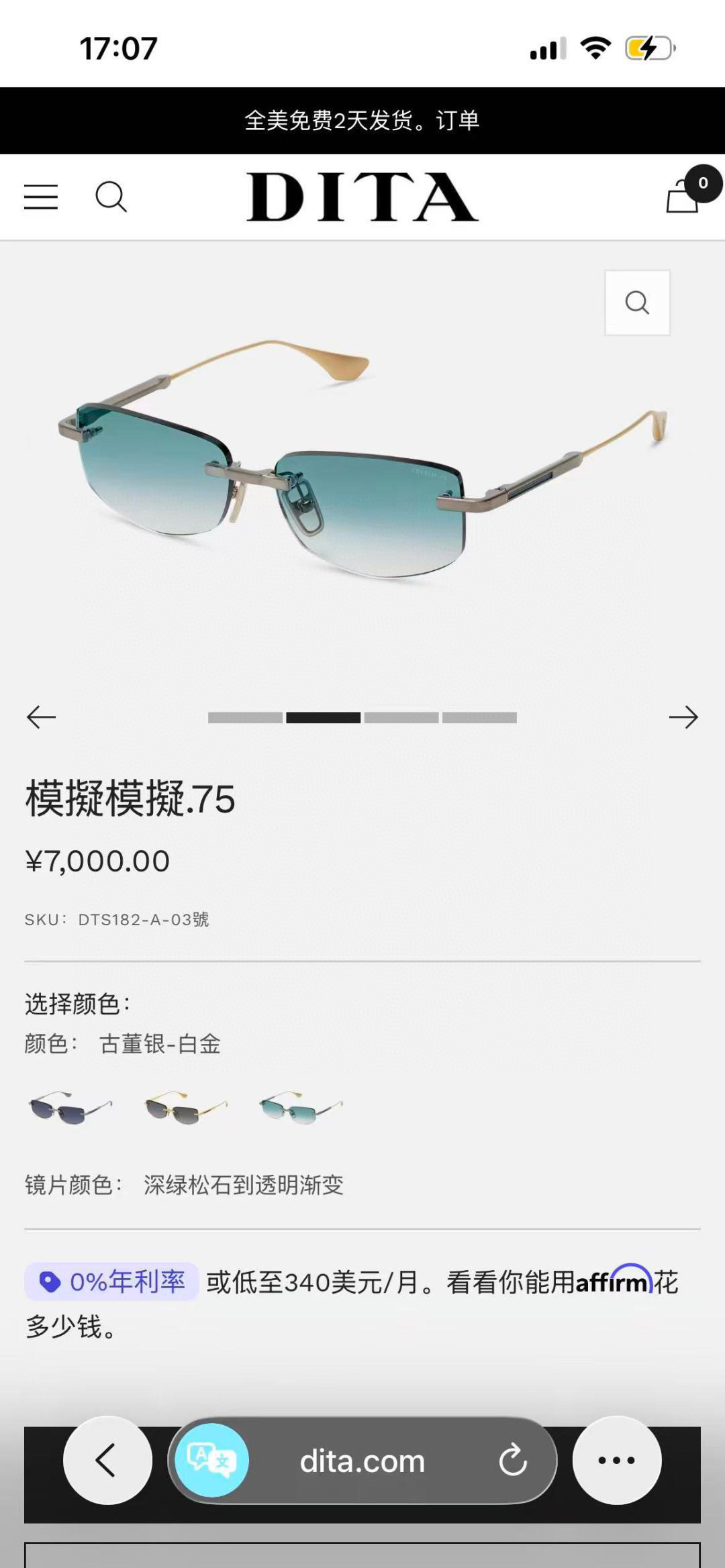725x1568 pixels.
Task: Tap the search icon in the header
Action: coord(111,197)
